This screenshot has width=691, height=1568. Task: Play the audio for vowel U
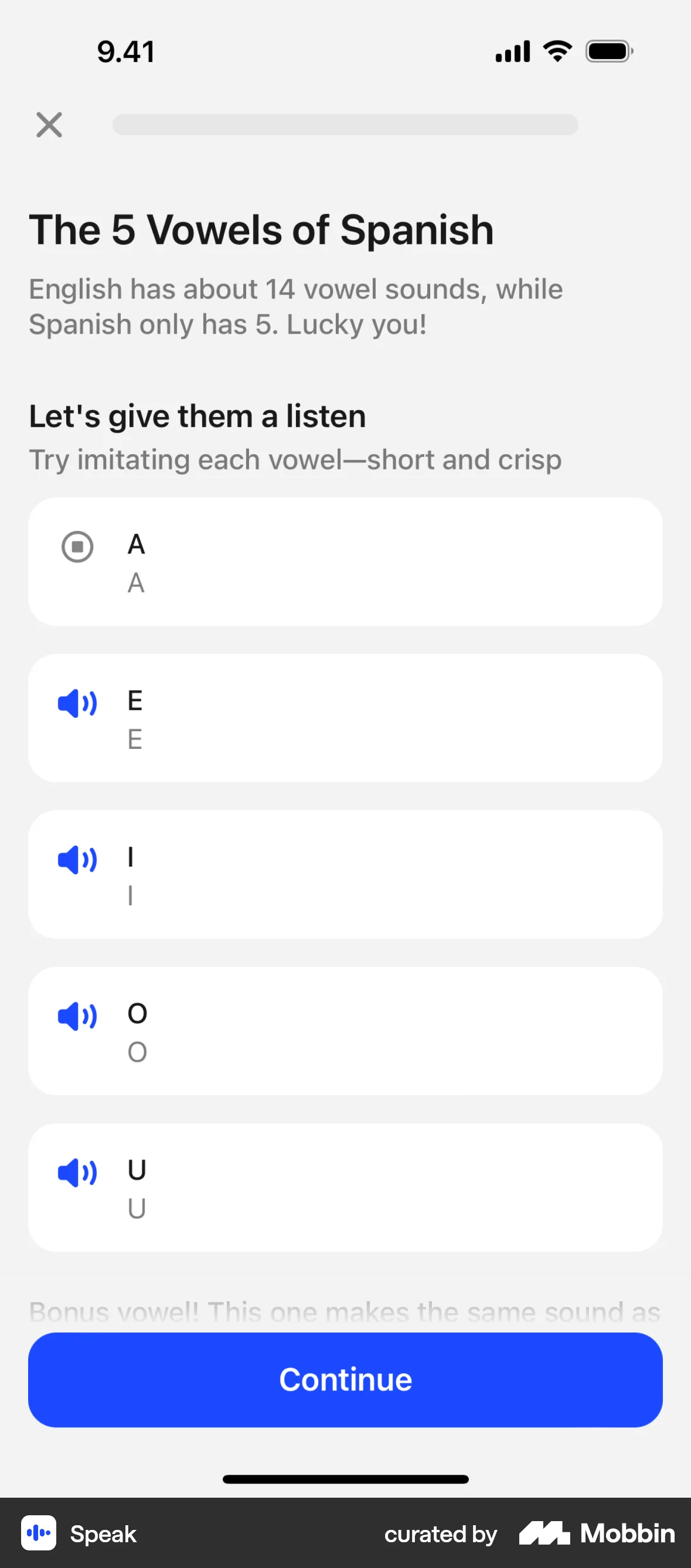[x=77, y=1172]
